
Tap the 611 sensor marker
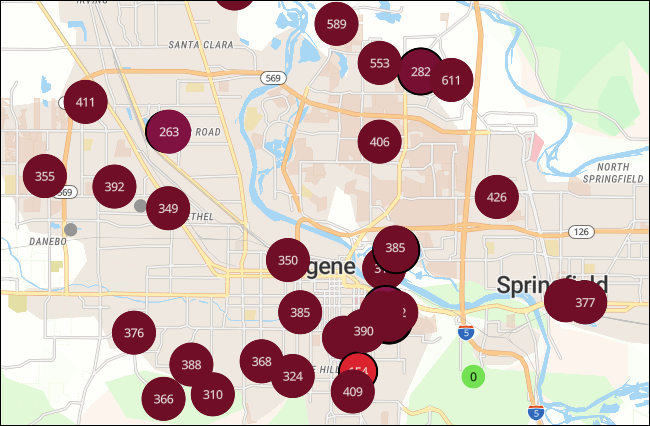tap(453, 81)
